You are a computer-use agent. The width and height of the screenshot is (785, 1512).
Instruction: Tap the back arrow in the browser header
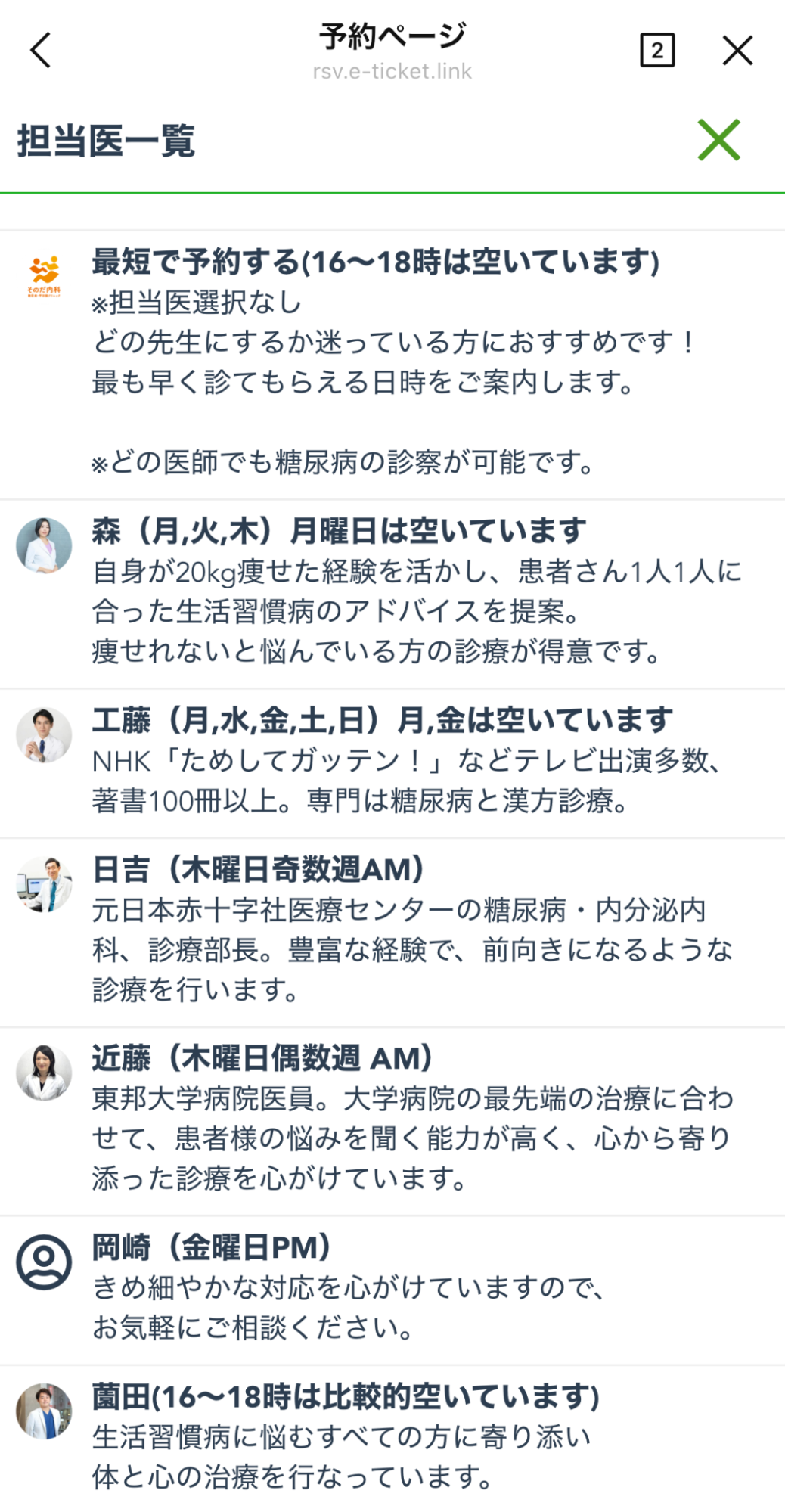click(x=38, y=50)
